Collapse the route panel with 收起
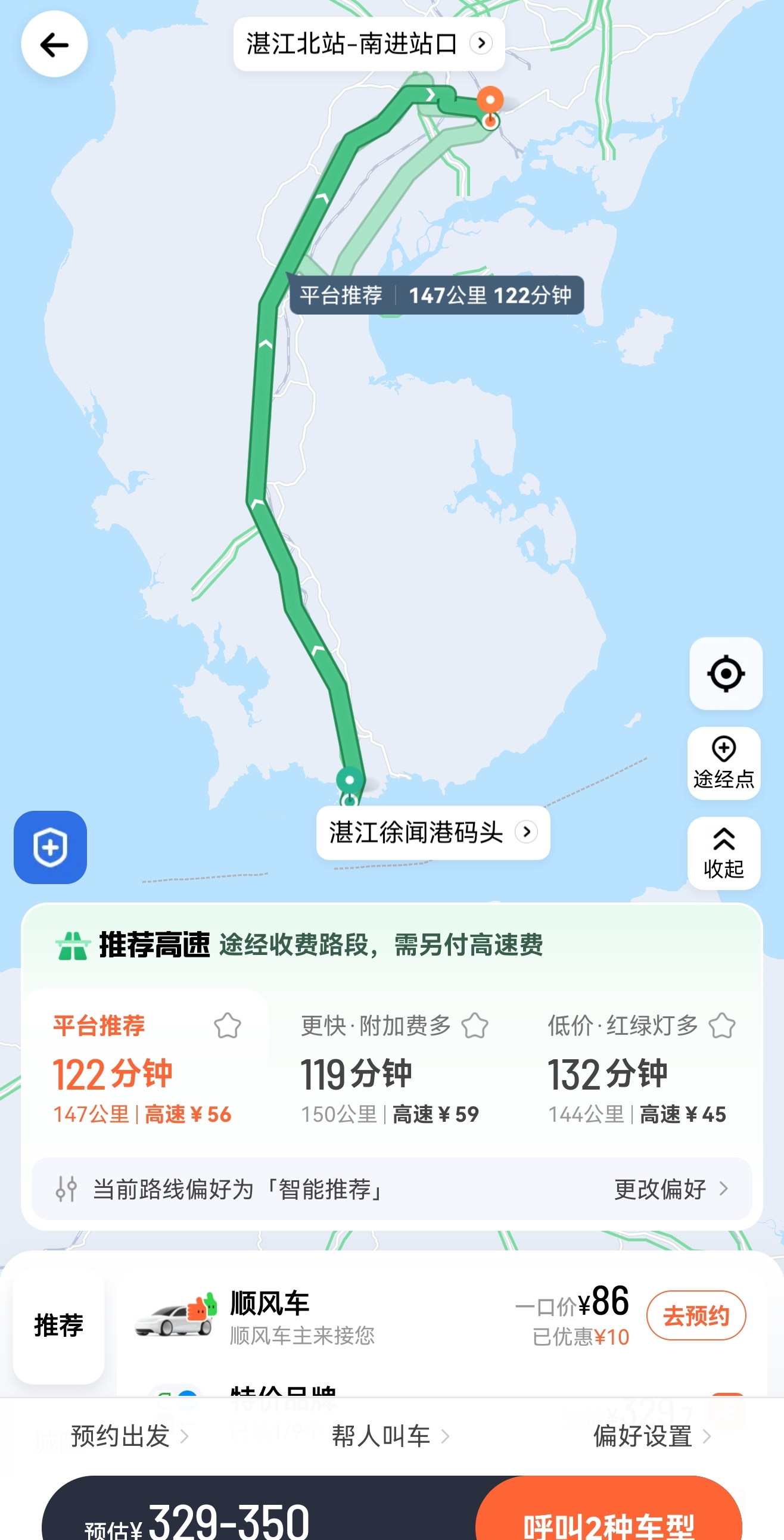This screenshot has height=1540, width=784. click(x=724, y=853)
